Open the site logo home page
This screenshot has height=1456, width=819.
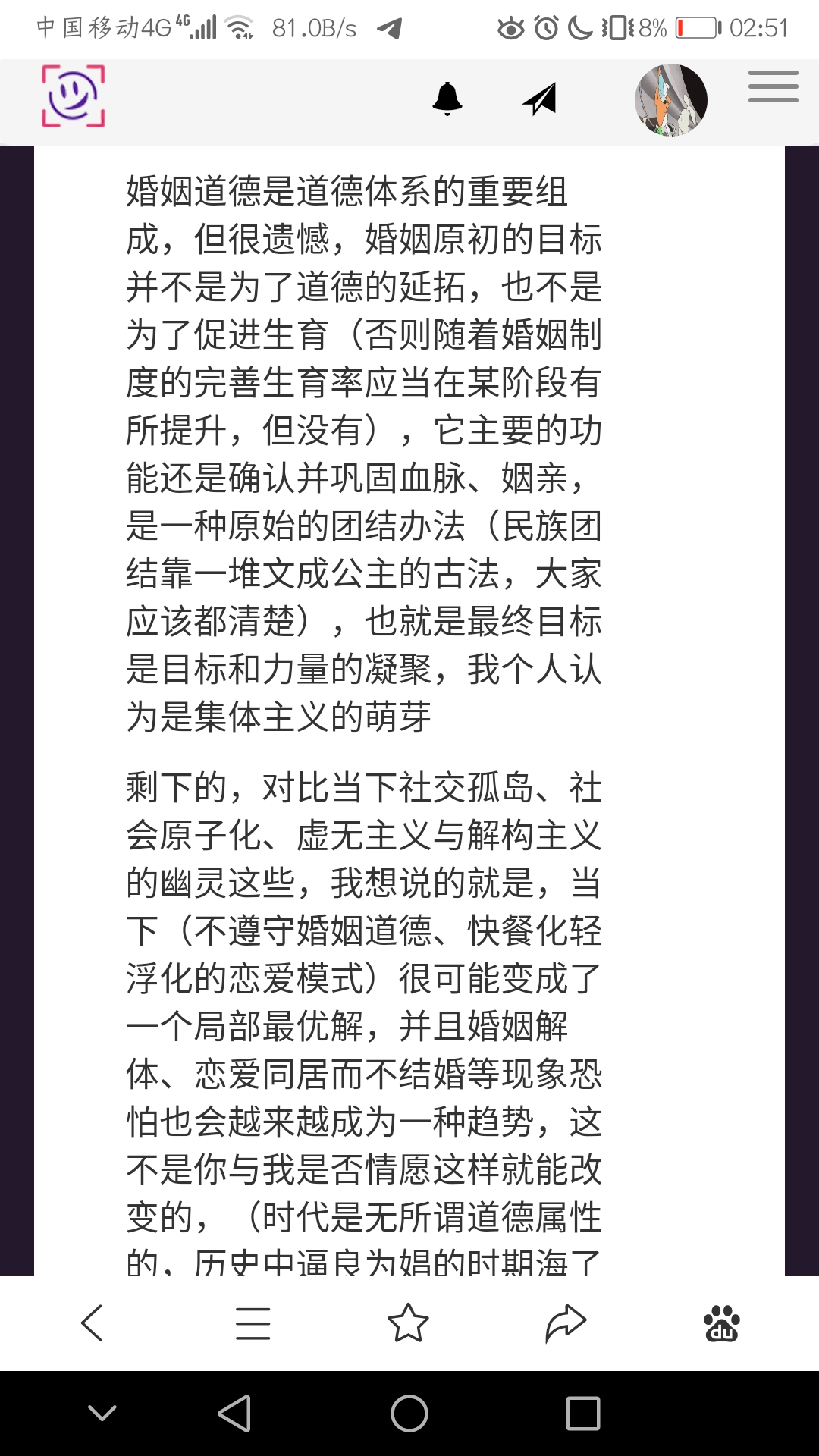click(x=73, y=96)
